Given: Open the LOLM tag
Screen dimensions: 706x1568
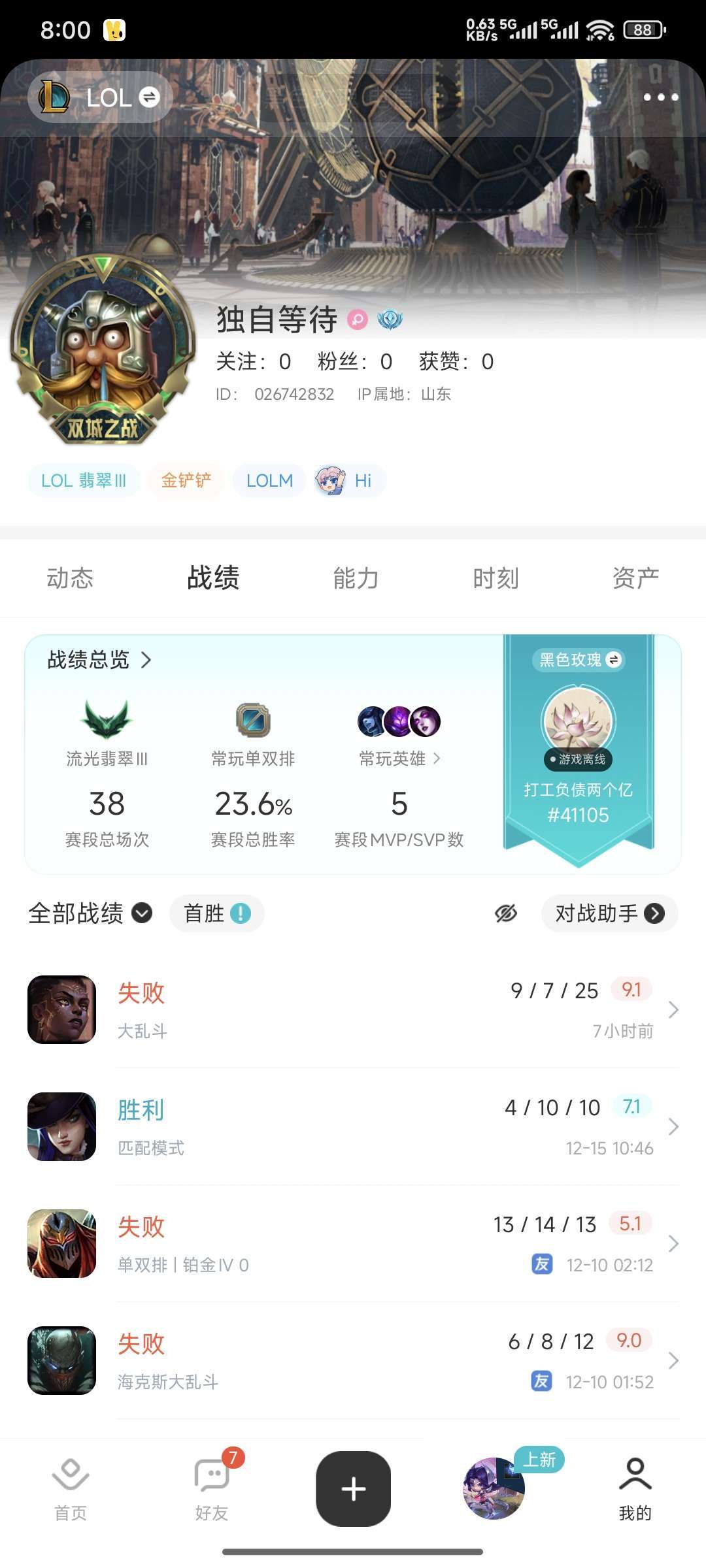Looking at the screenshot, I should (x=269, y=480).
